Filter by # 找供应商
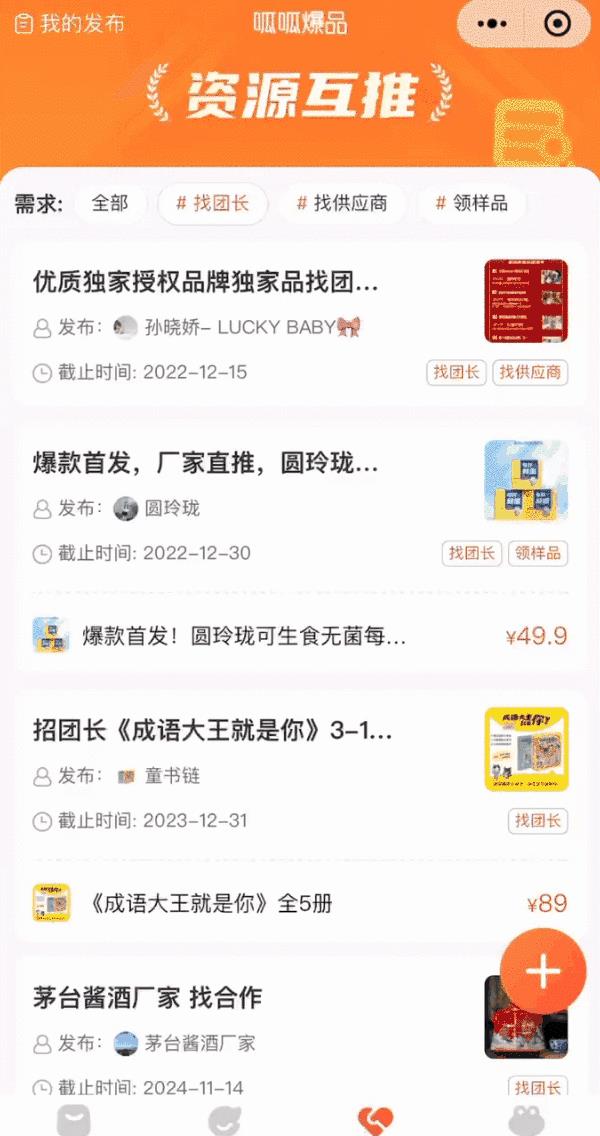Screen dimensions: 600x1136 (x=340, y=204)
